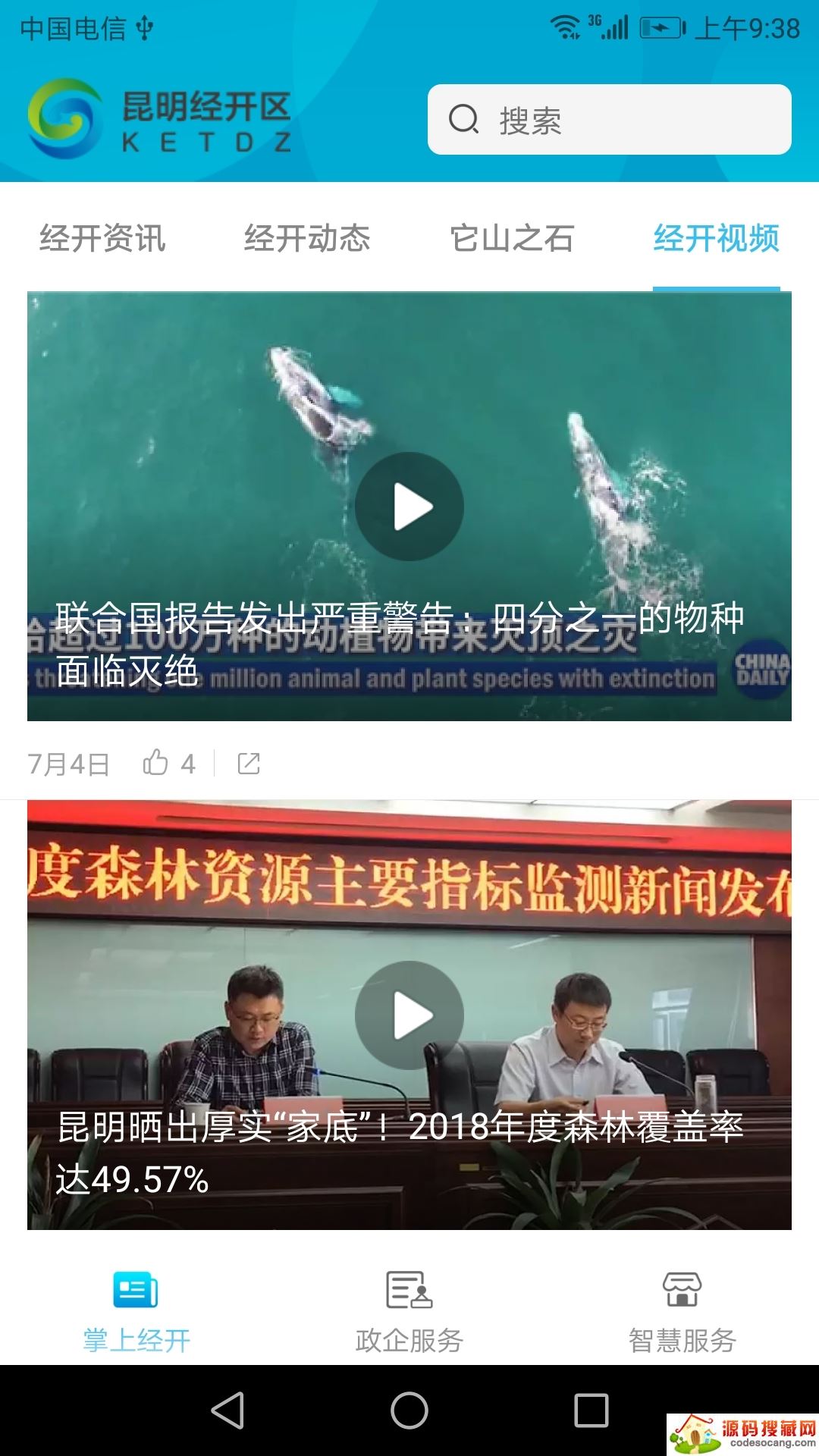Open the 搜索 search box
This screenshot has height=1456, width=819.
[609, 120]
